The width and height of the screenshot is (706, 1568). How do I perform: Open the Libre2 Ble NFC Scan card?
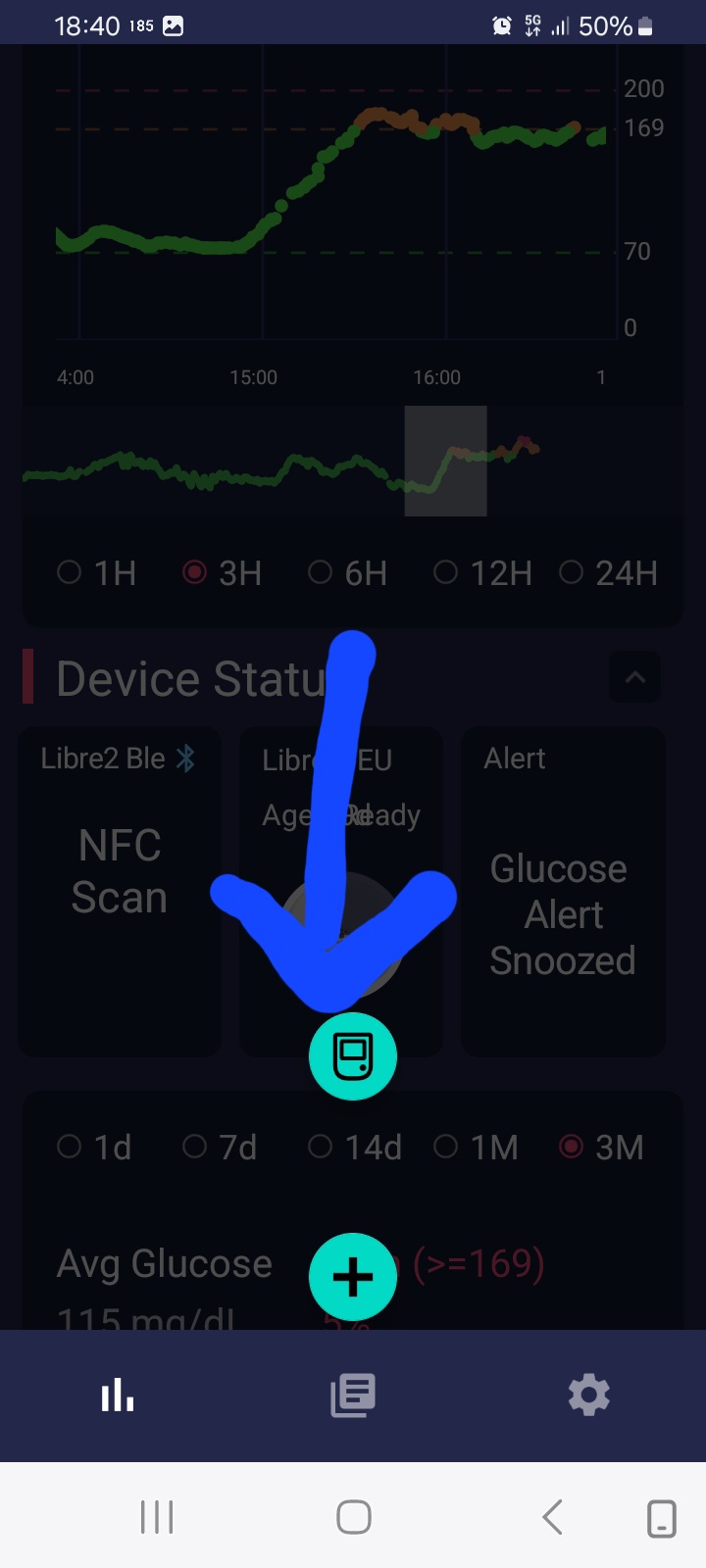tap(120, 892)
